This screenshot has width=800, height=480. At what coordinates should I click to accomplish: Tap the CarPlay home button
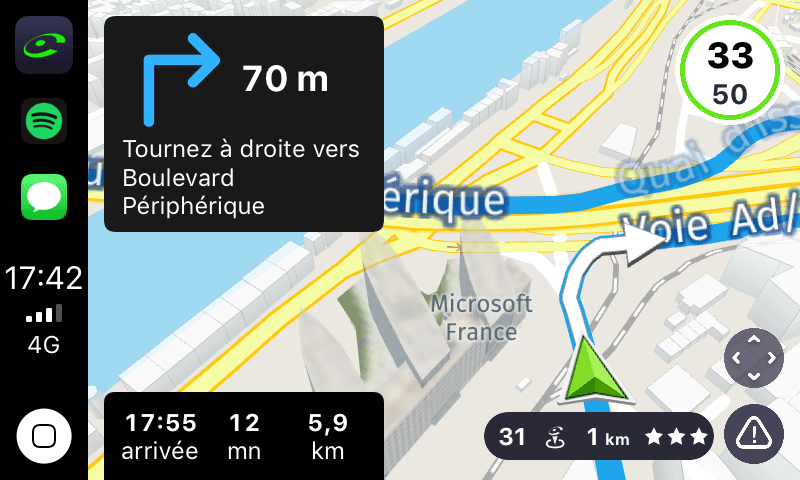click(43, 436)
